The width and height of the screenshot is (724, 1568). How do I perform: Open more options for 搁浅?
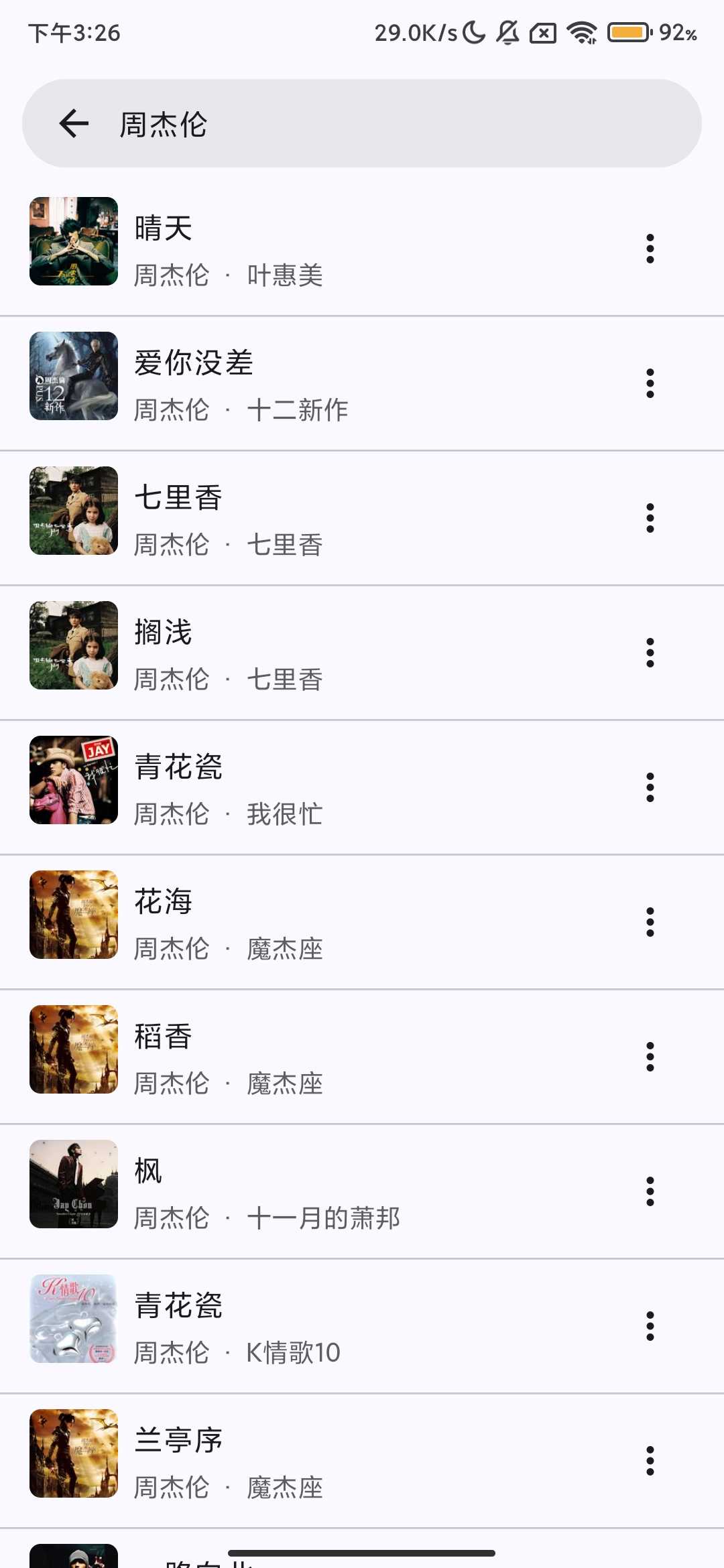650,653
